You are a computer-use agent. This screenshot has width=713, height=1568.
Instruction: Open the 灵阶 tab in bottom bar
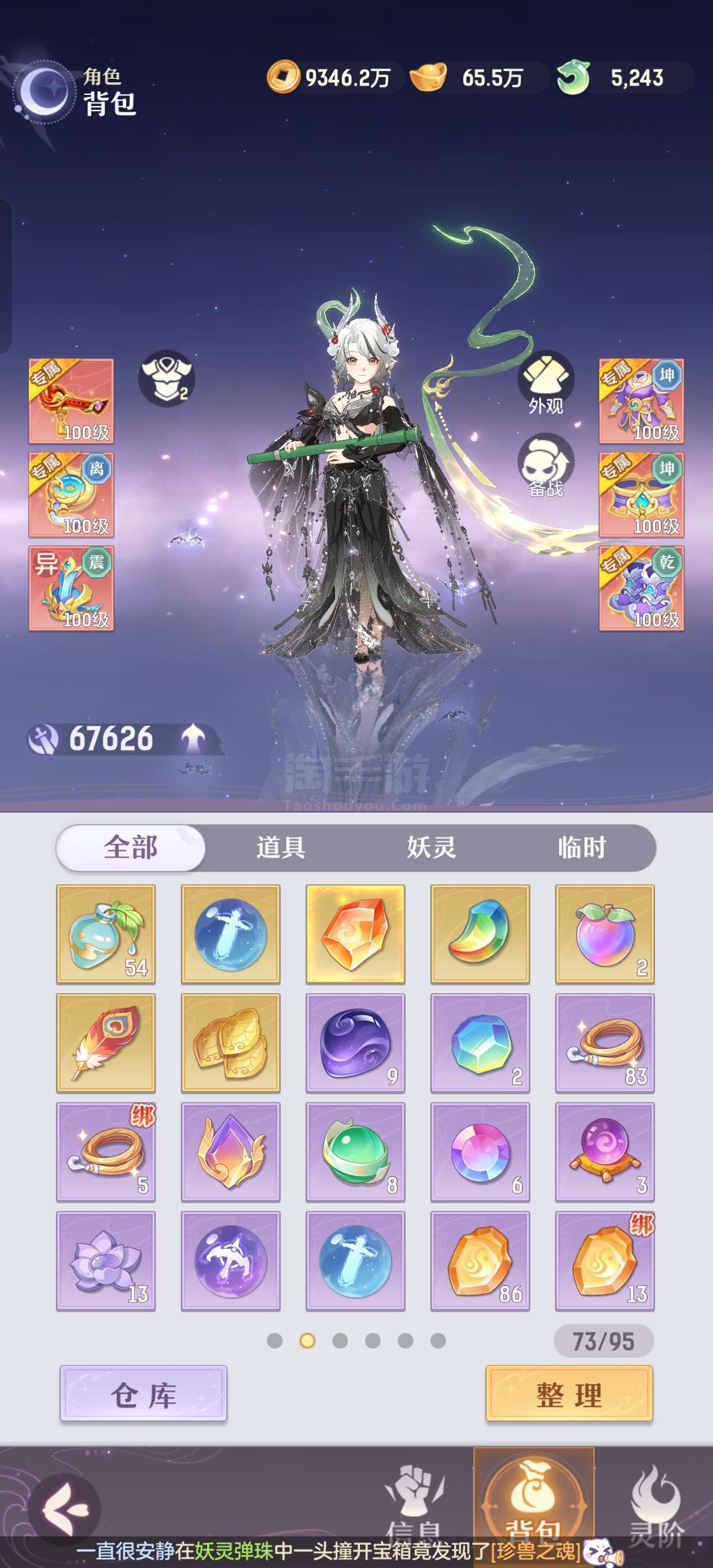(x=657, y=1504)
